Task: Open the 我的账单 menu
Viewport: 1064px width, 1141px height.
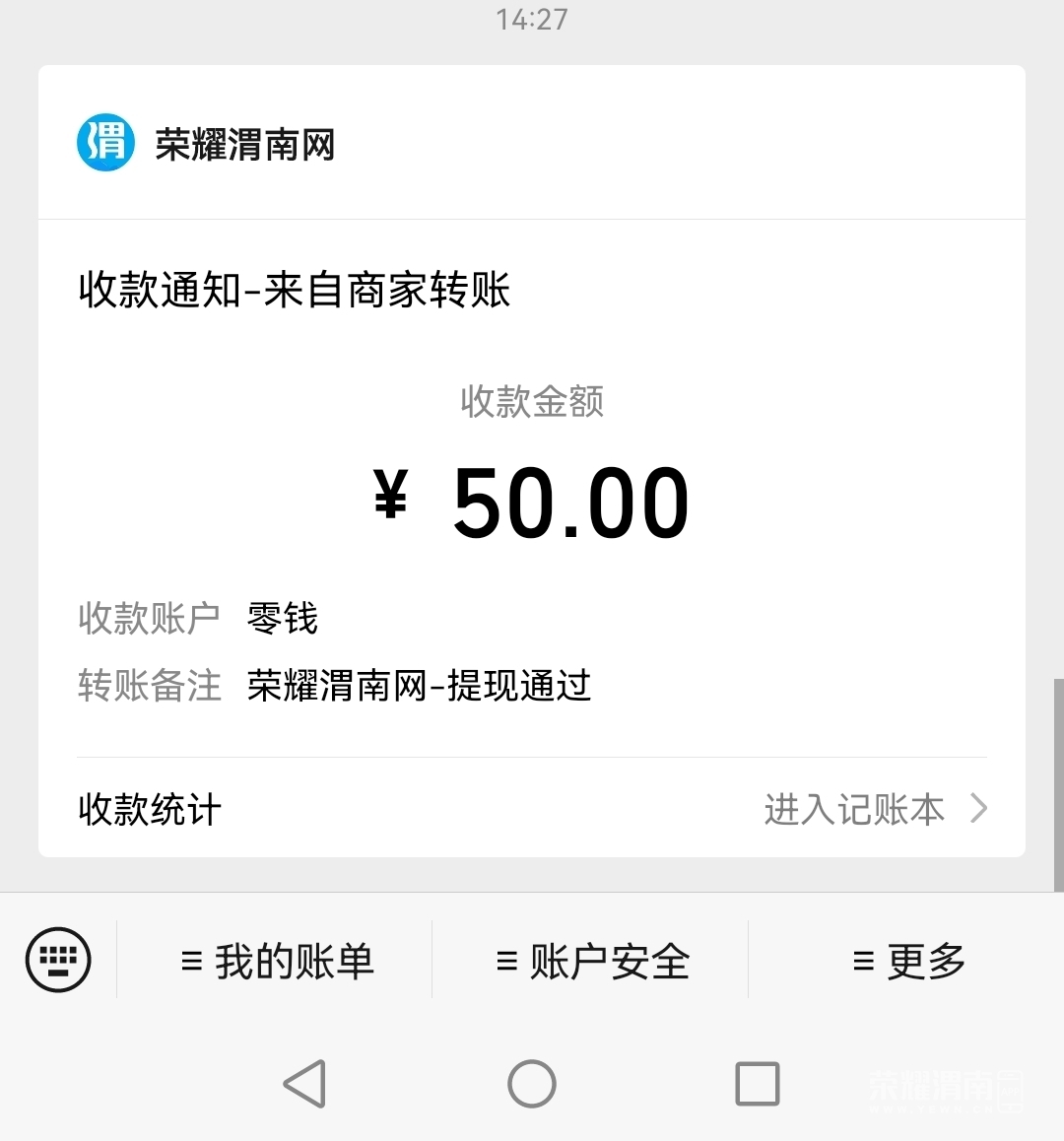Action: (277, 961)
